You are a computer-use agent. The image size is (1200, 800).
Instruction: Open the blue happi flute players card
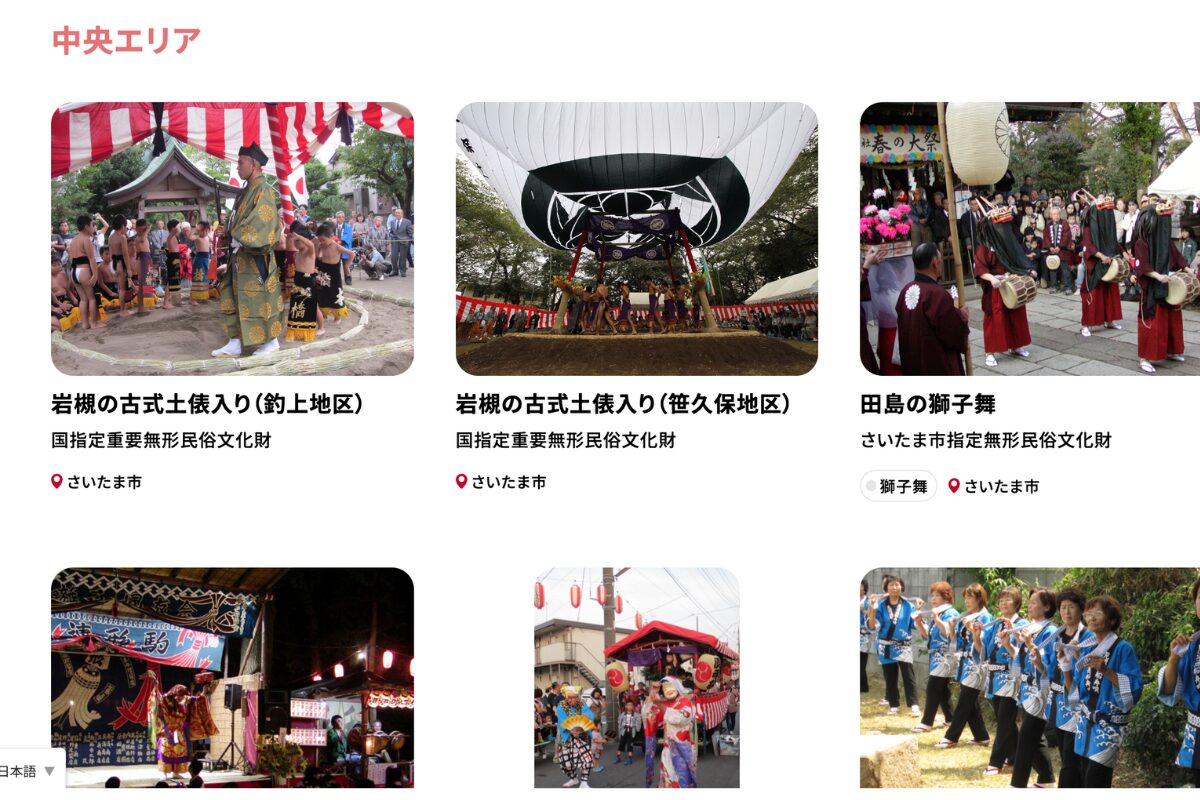[1030, 678]
